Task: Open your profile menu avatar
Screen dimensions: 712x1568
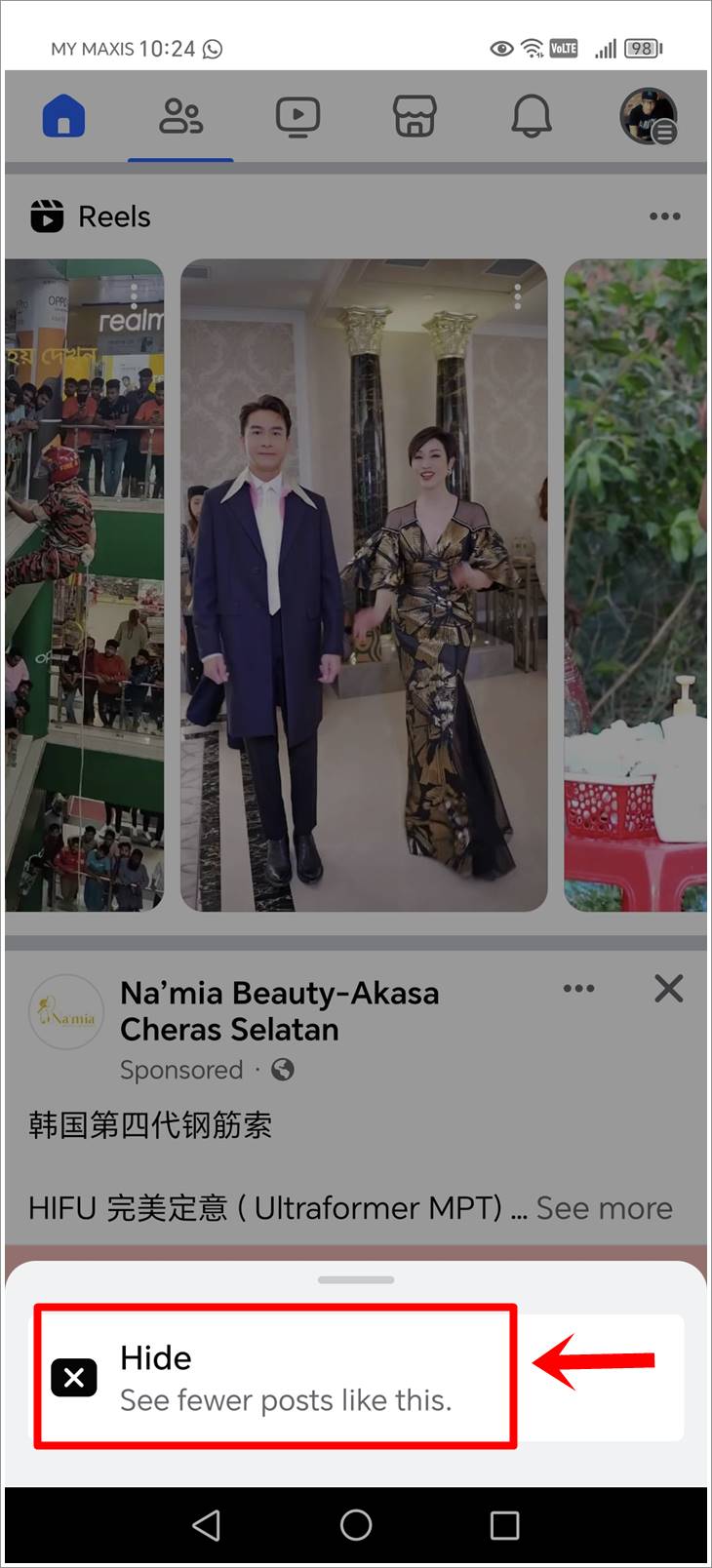Action: pyautogui.click(x=649, y=117)
